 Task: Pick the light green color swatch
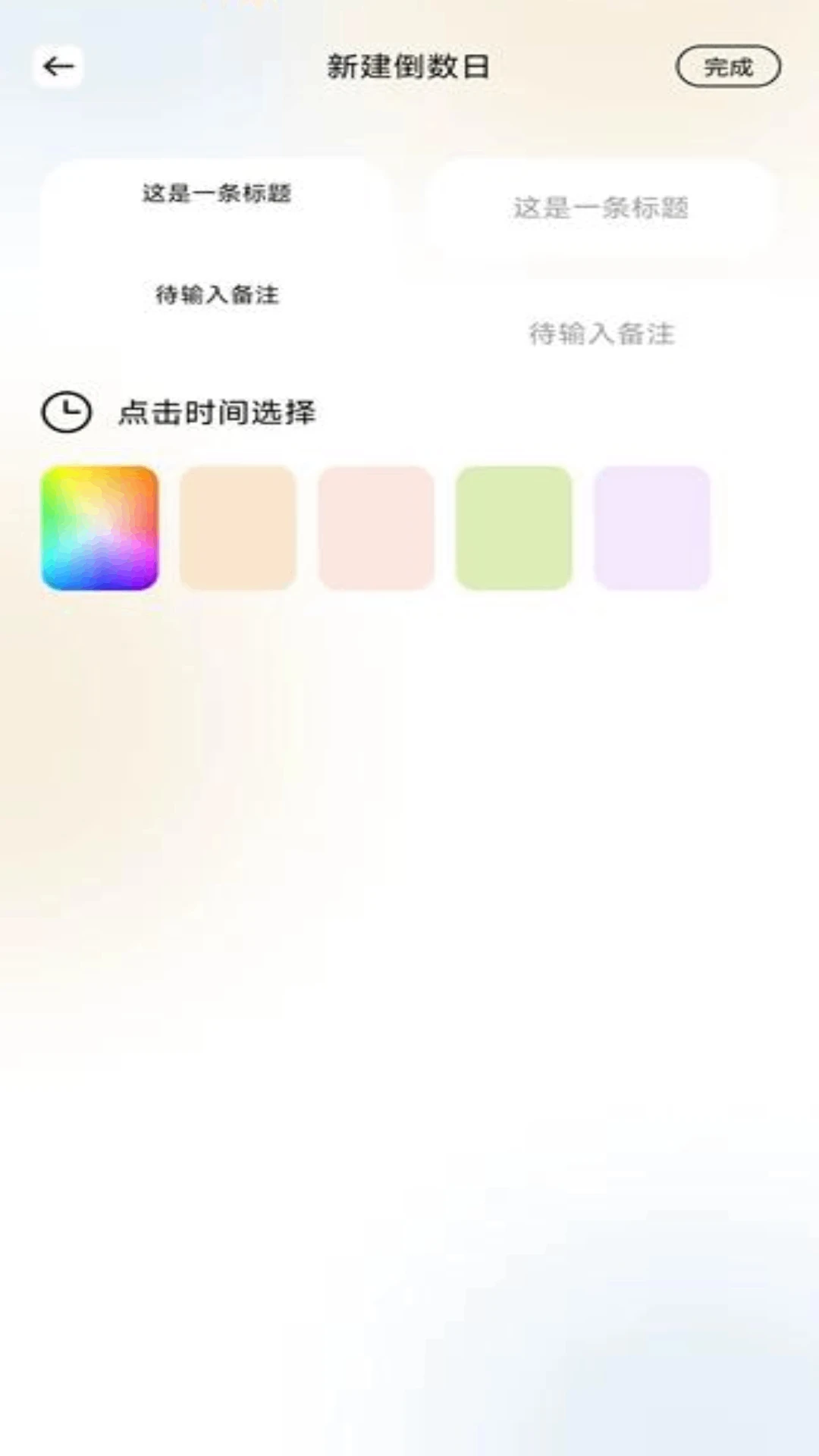click(x=513, y=528)
